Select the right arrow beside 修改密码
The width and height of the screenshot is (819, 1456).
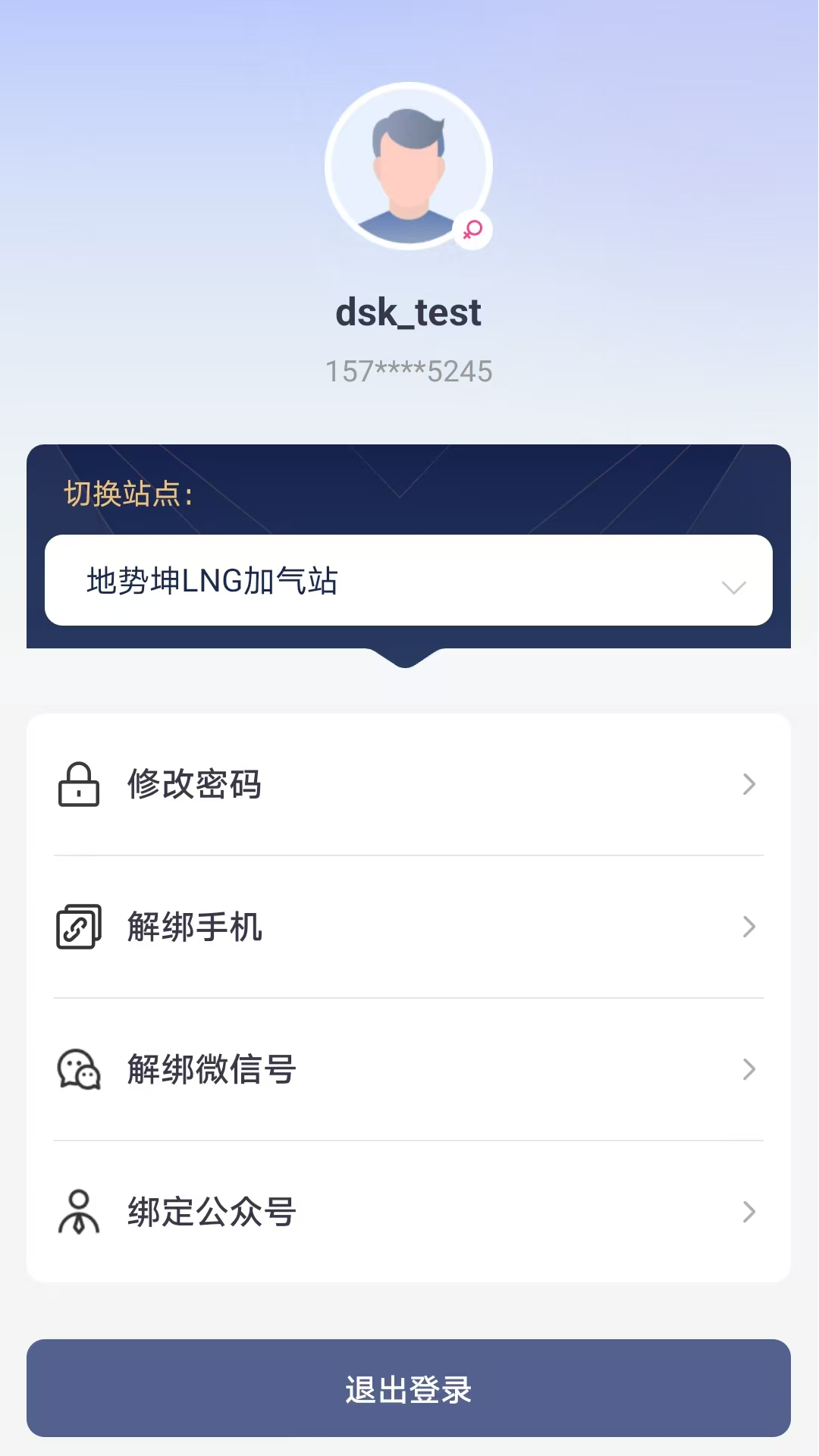coord(749,785)
